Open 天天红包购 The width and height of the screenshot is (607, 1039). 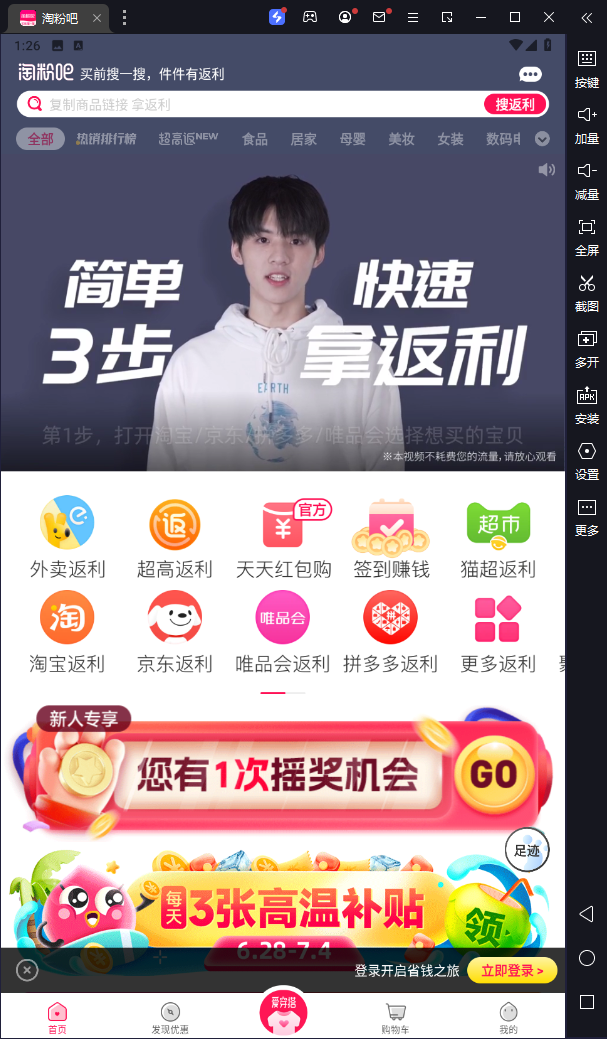point(283,538)
